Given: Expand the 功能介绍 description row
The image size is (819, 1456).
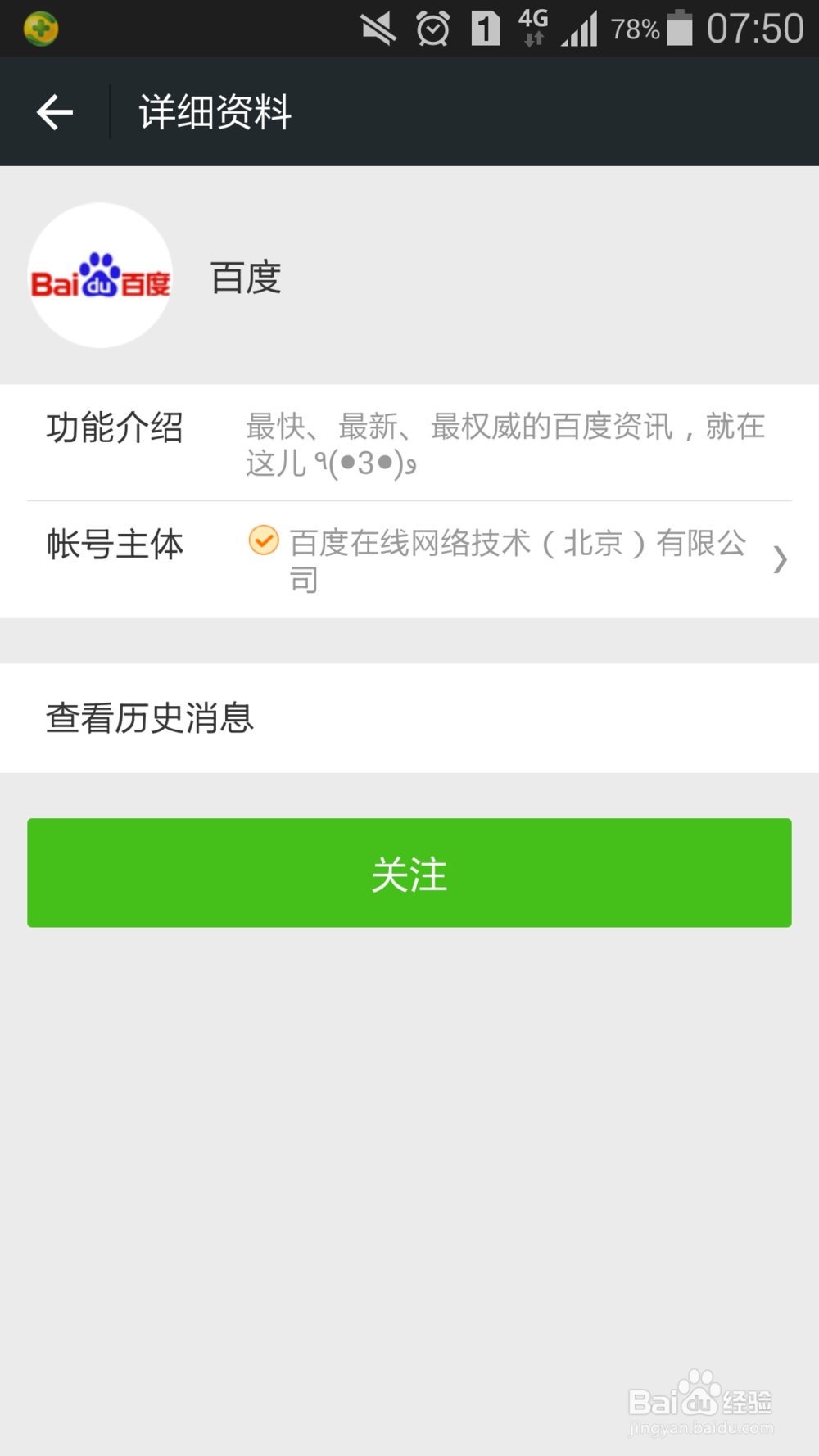Looking at the screenshot, I should [x=409, y=442].
